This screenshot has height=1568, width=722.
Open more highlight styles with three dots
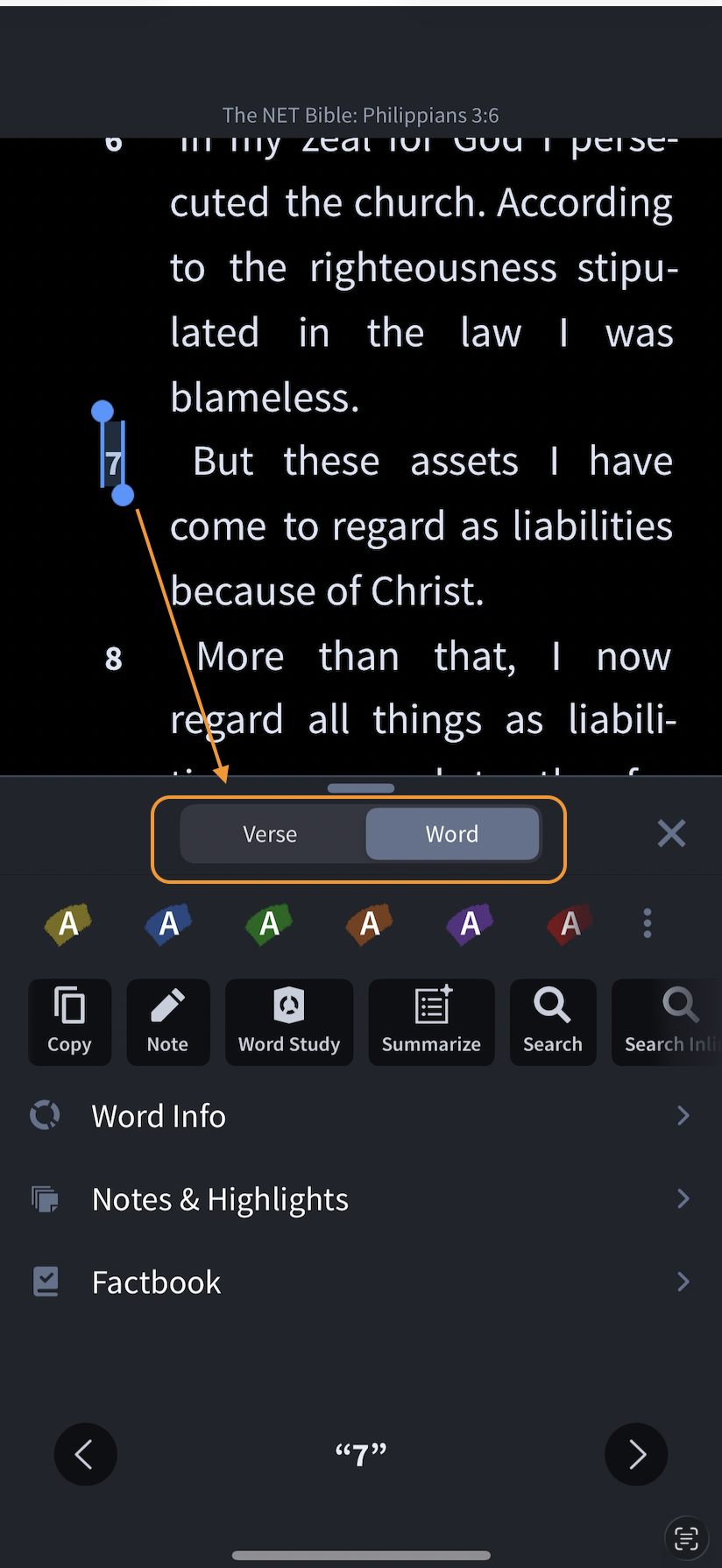[647, 922]
